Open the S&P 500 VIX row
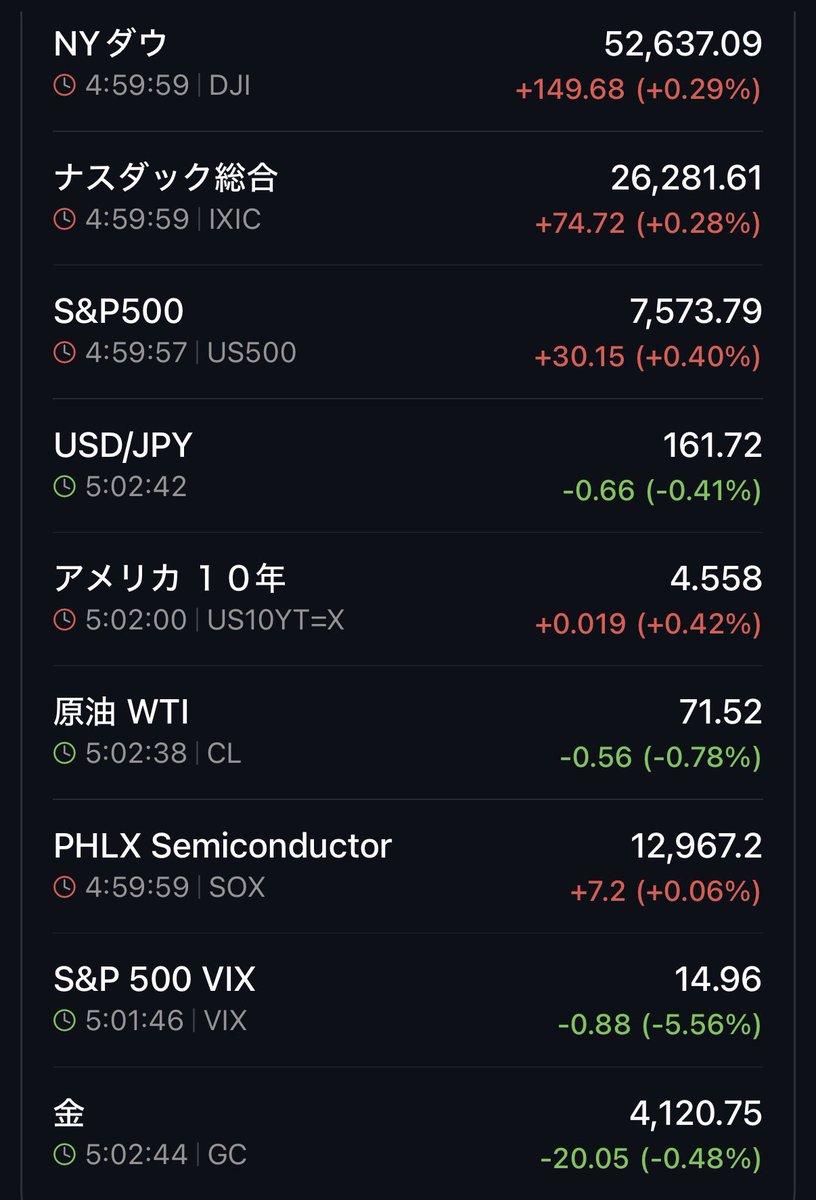 point(408,1000)
